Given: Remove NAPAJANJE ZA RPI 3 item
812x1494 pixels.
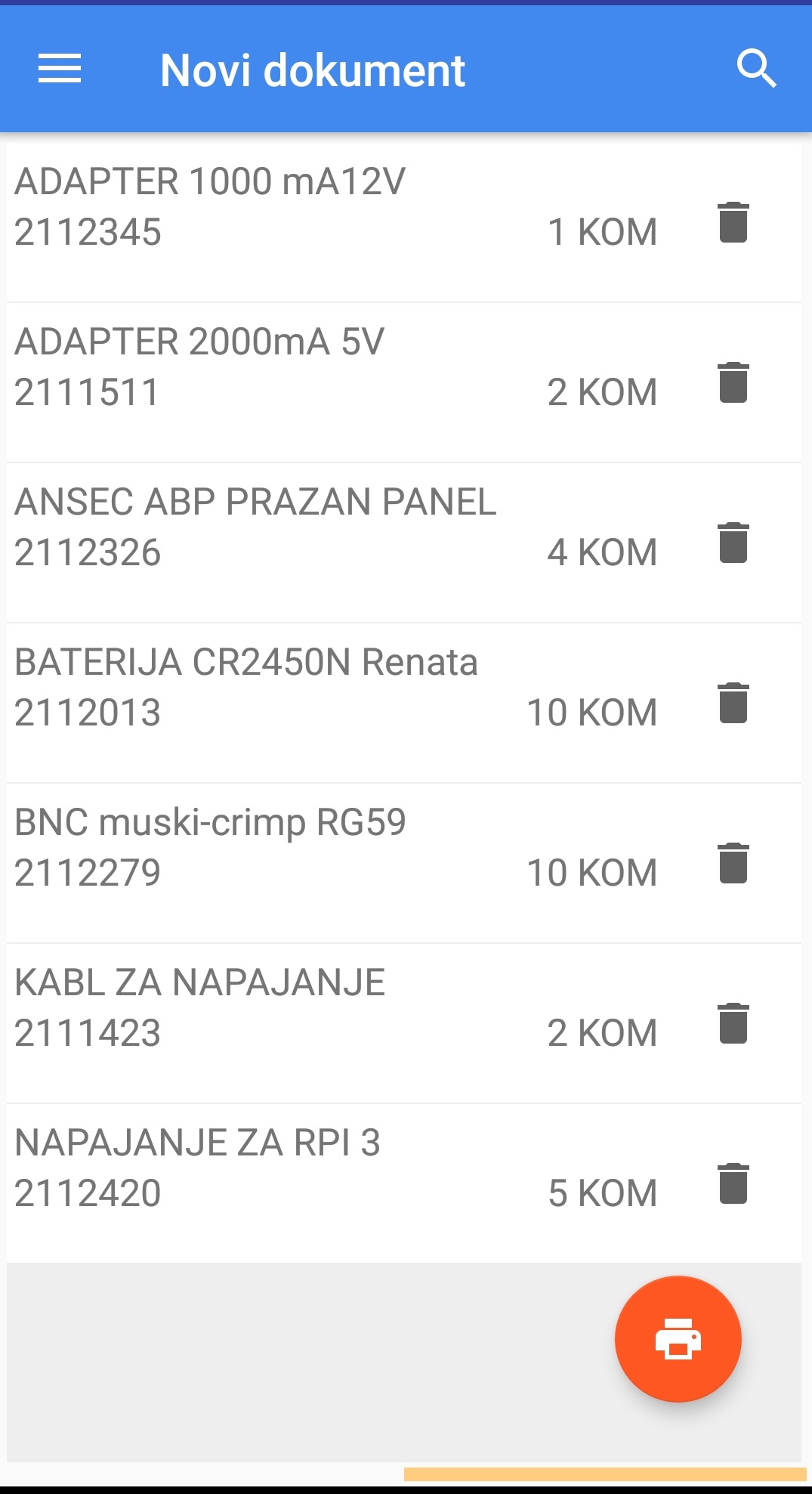Looking at the screenshot, I should (733, 1184).
